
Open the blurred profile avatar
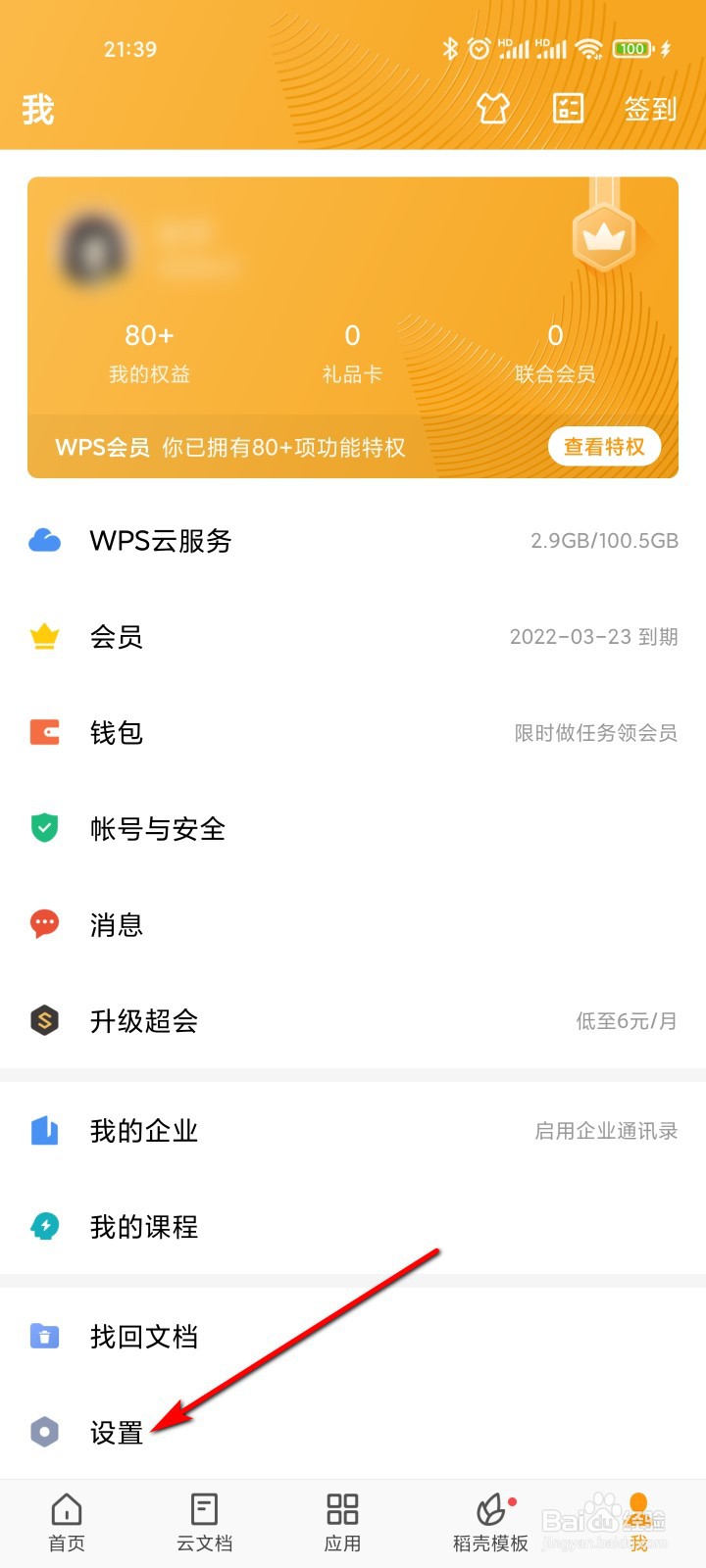pos(95,248)
